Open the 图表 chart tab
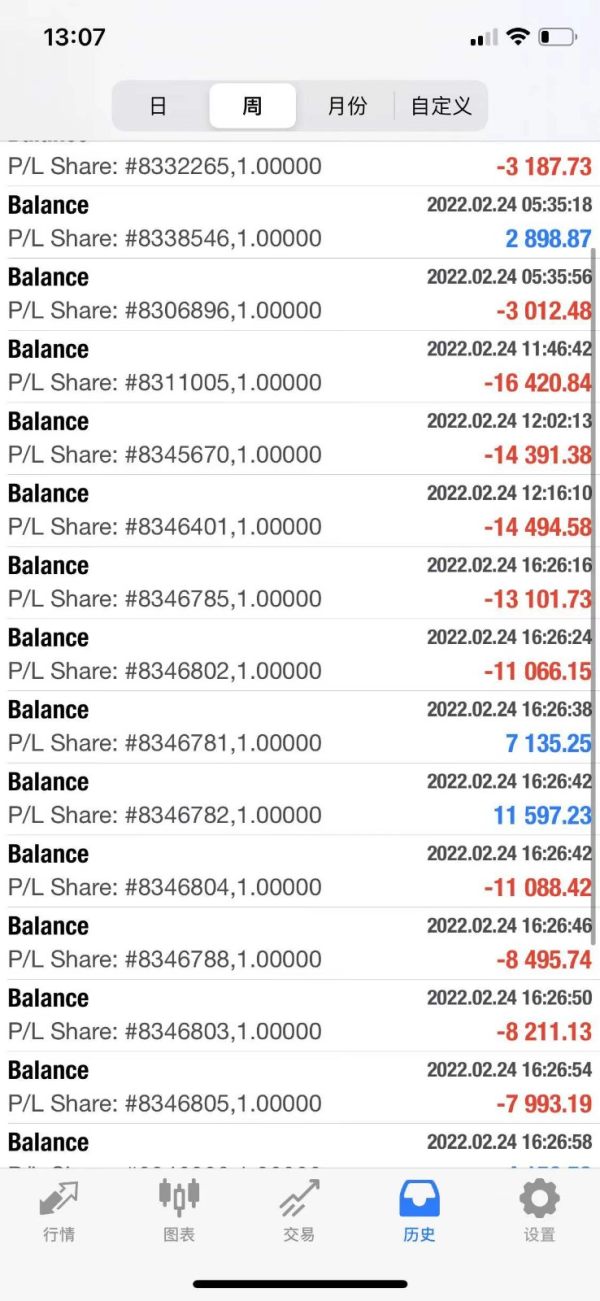 pos(179,1210)
